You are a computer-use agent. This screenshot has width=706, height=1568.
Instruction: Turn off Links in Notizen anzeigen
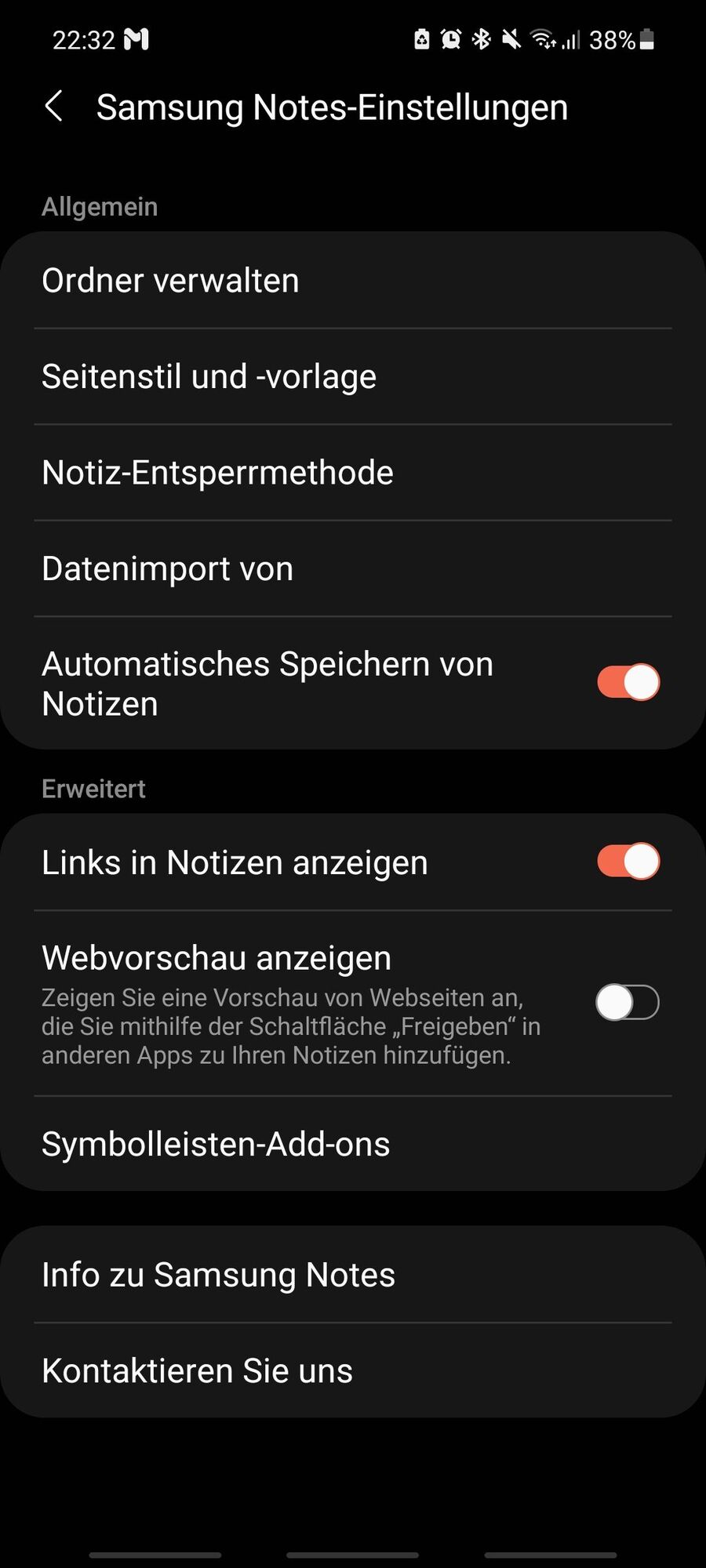pyautogui.click(x=628, y=862)
